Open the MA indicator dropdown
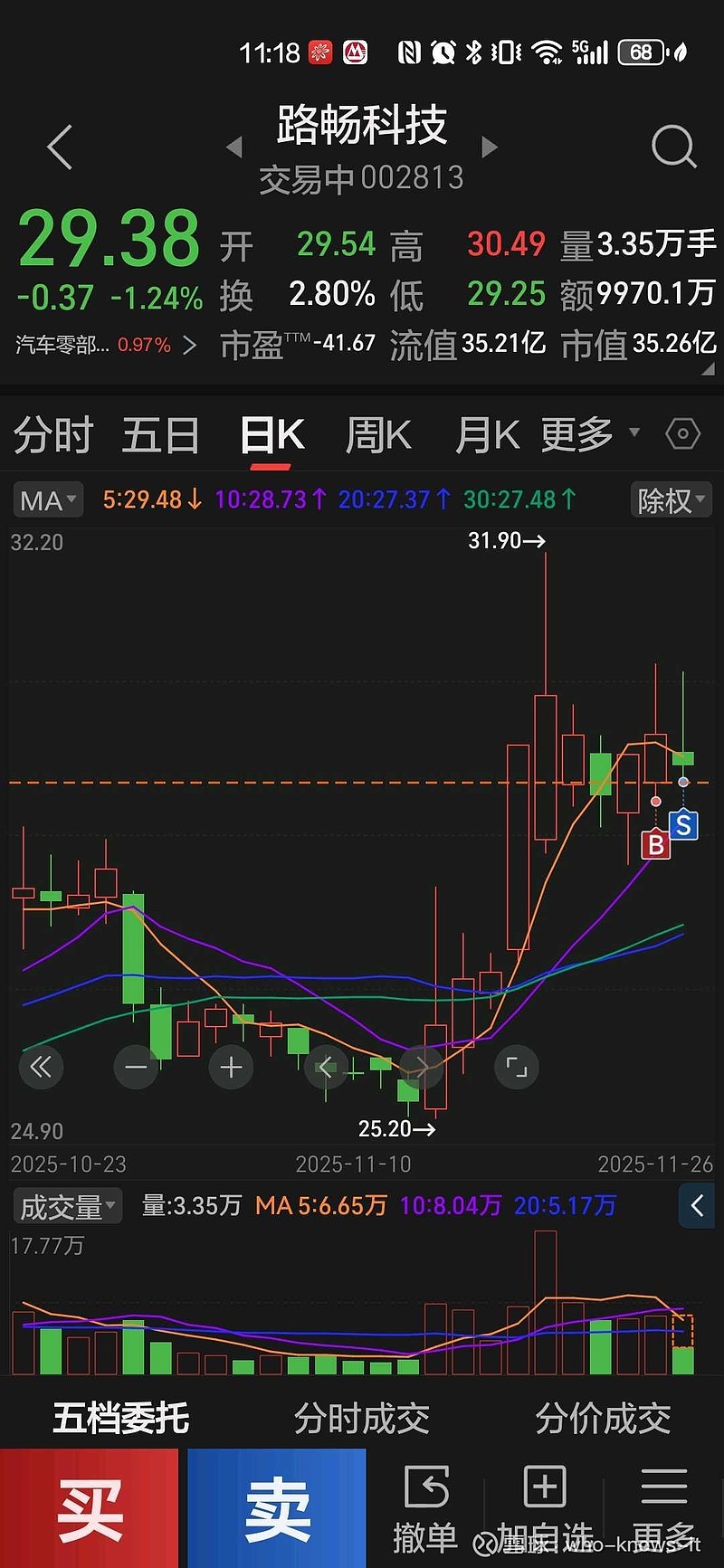This screenshot has height=1568, width=724. (x=48, y=500)
